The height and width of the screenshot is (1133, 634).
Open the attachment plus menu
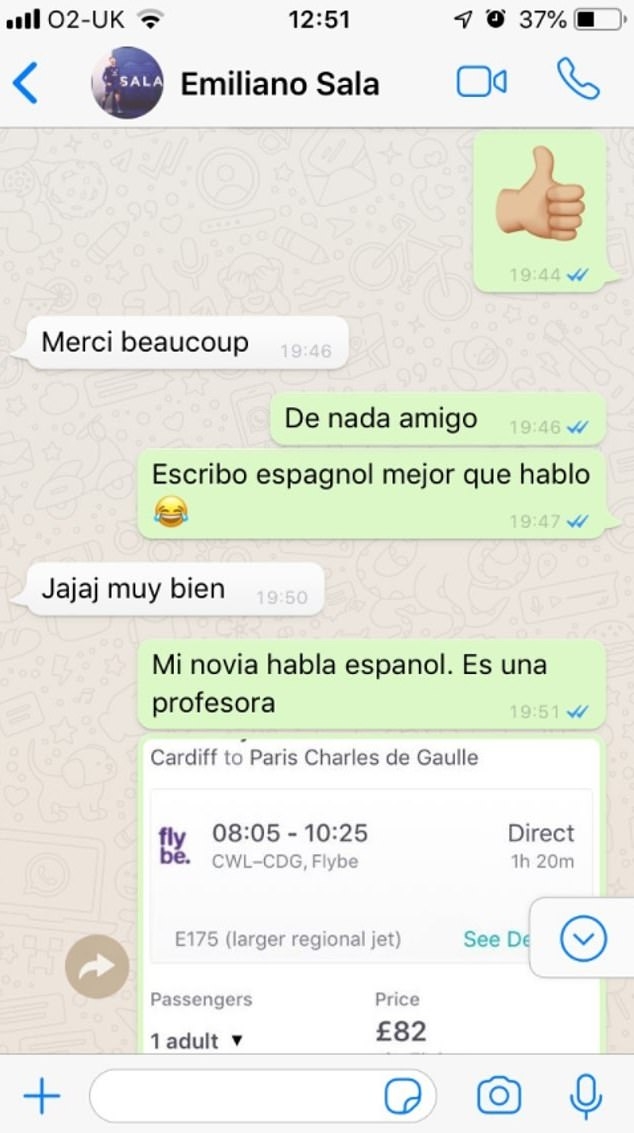click(41, 1097)
